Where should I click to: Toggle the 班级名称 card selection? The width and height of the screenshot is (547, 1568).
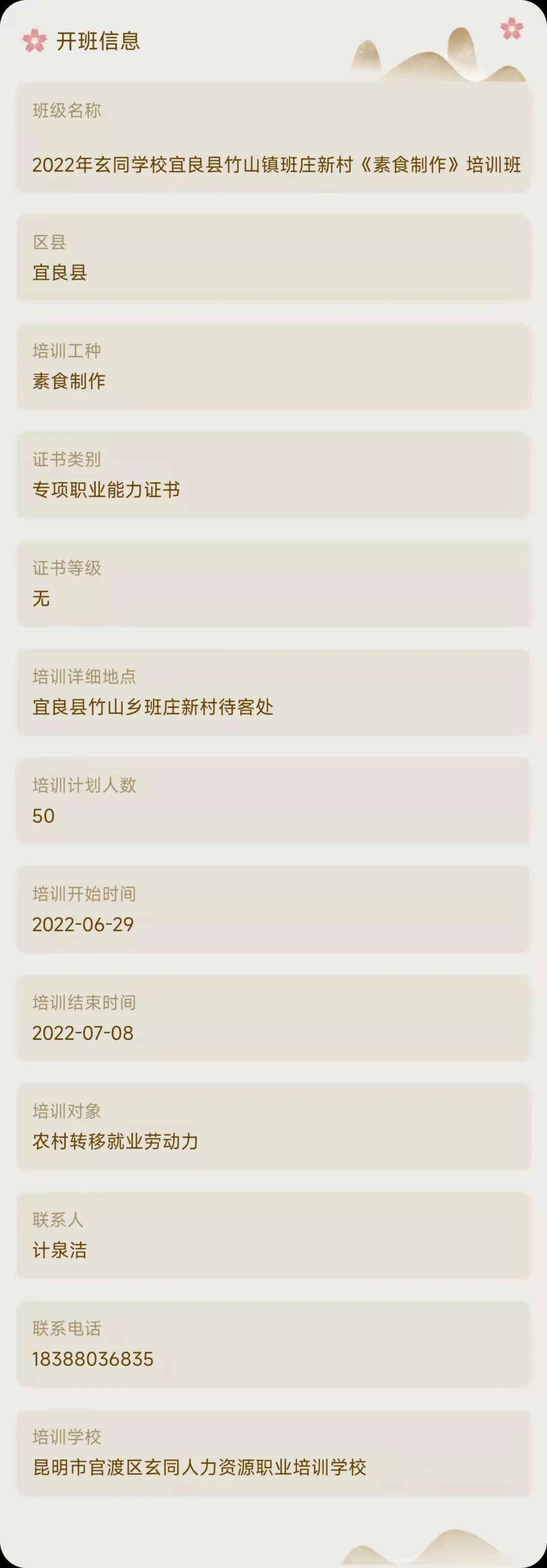[273, 141]
